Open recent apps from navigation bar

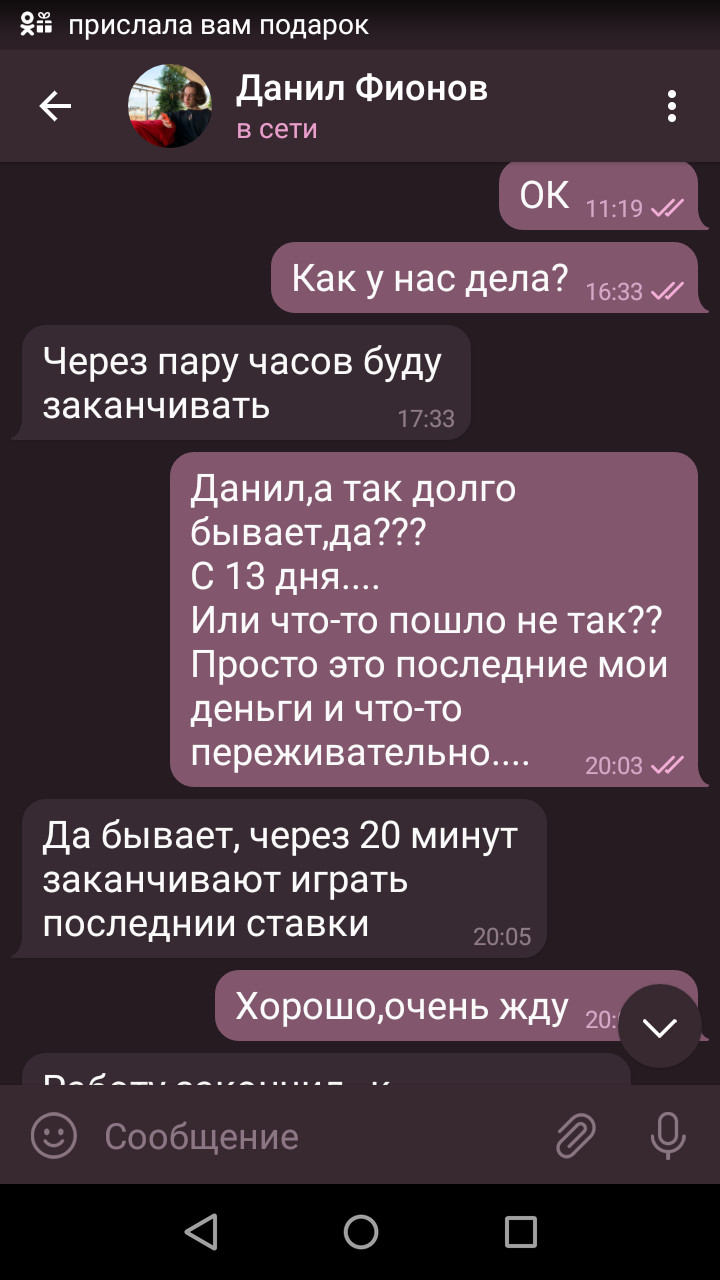(x=521, y=1232)
